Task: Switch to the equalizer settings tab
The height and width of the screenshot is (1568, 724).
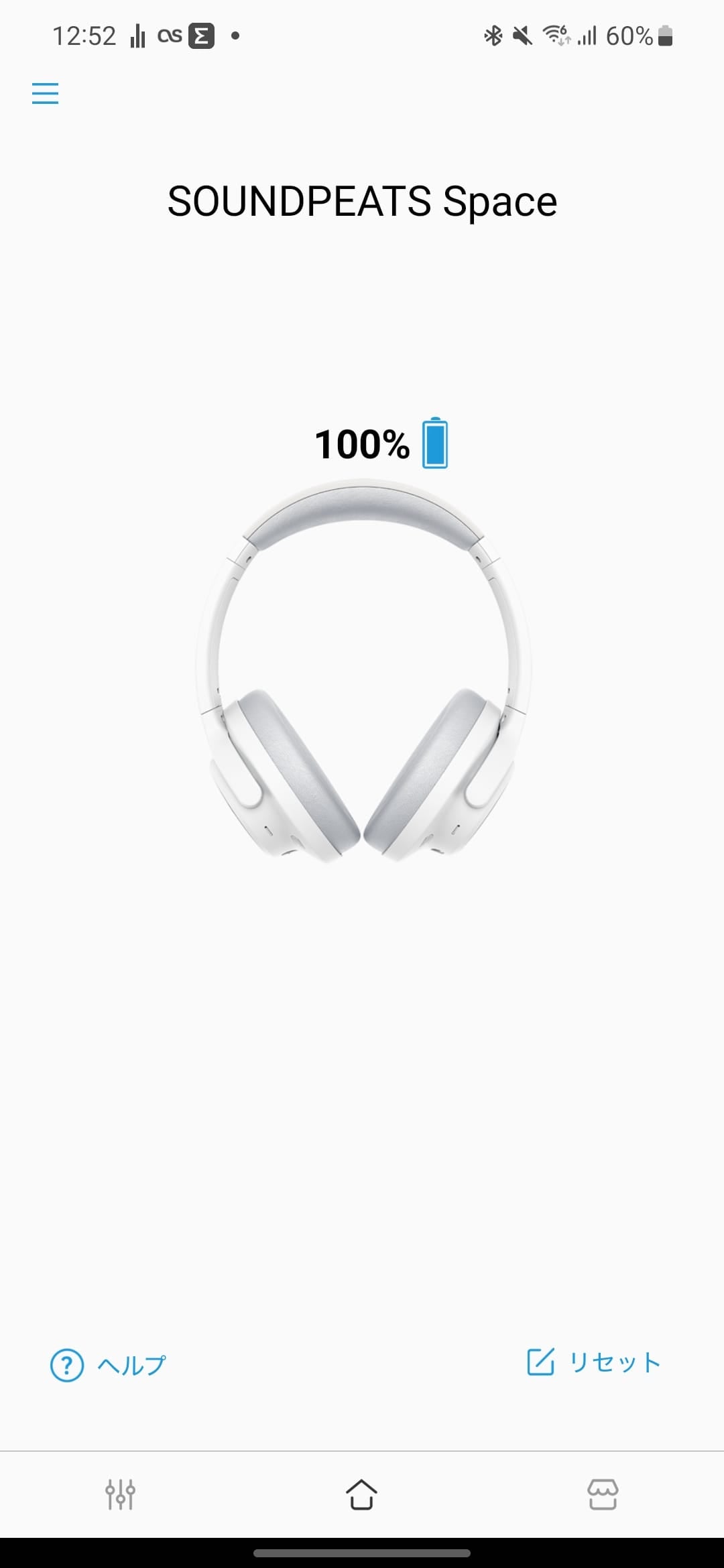Action: [121, 1494]
